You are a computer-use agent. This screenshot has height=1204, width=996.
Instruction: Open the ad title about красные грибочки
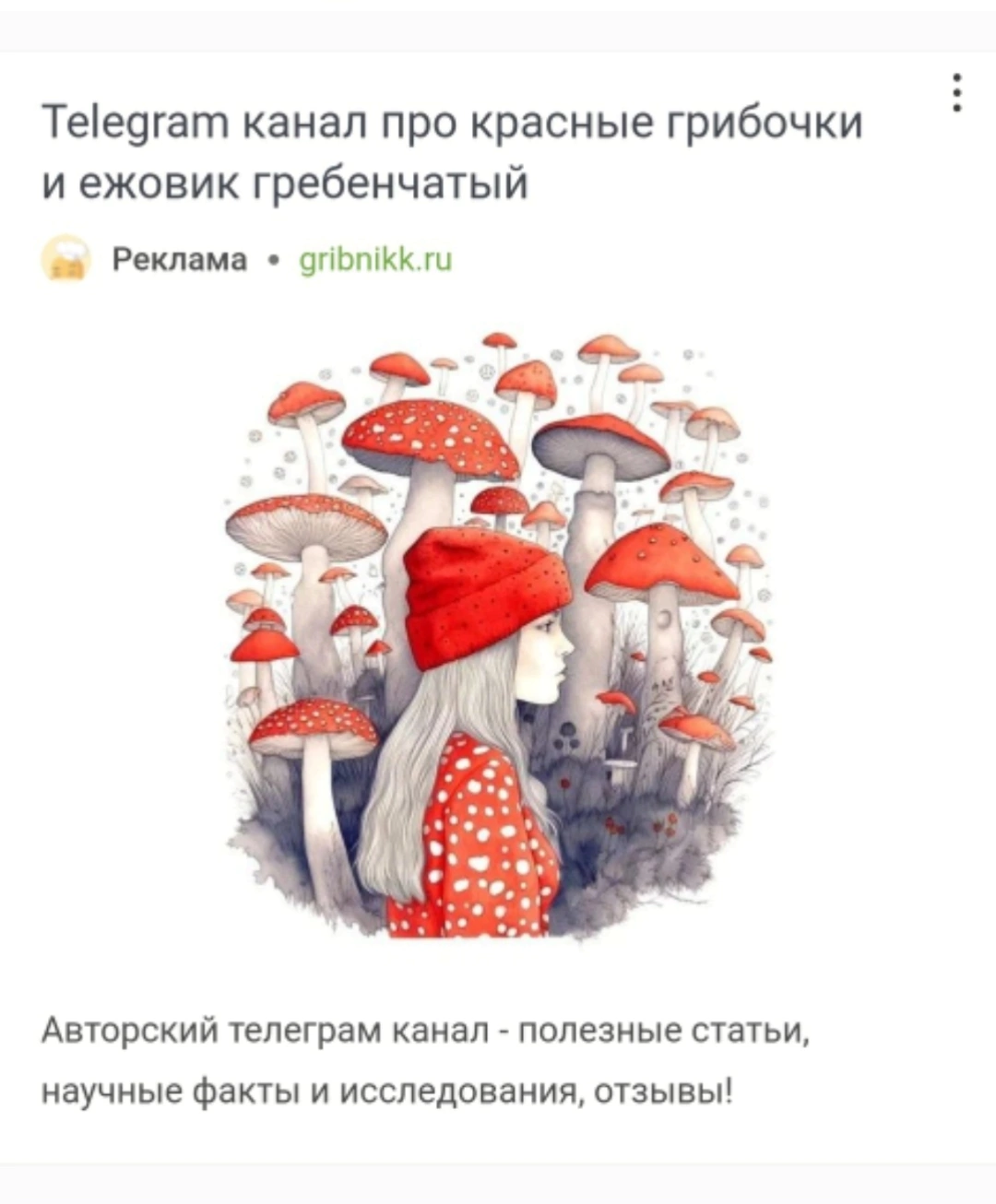click(x=452, y=151)
